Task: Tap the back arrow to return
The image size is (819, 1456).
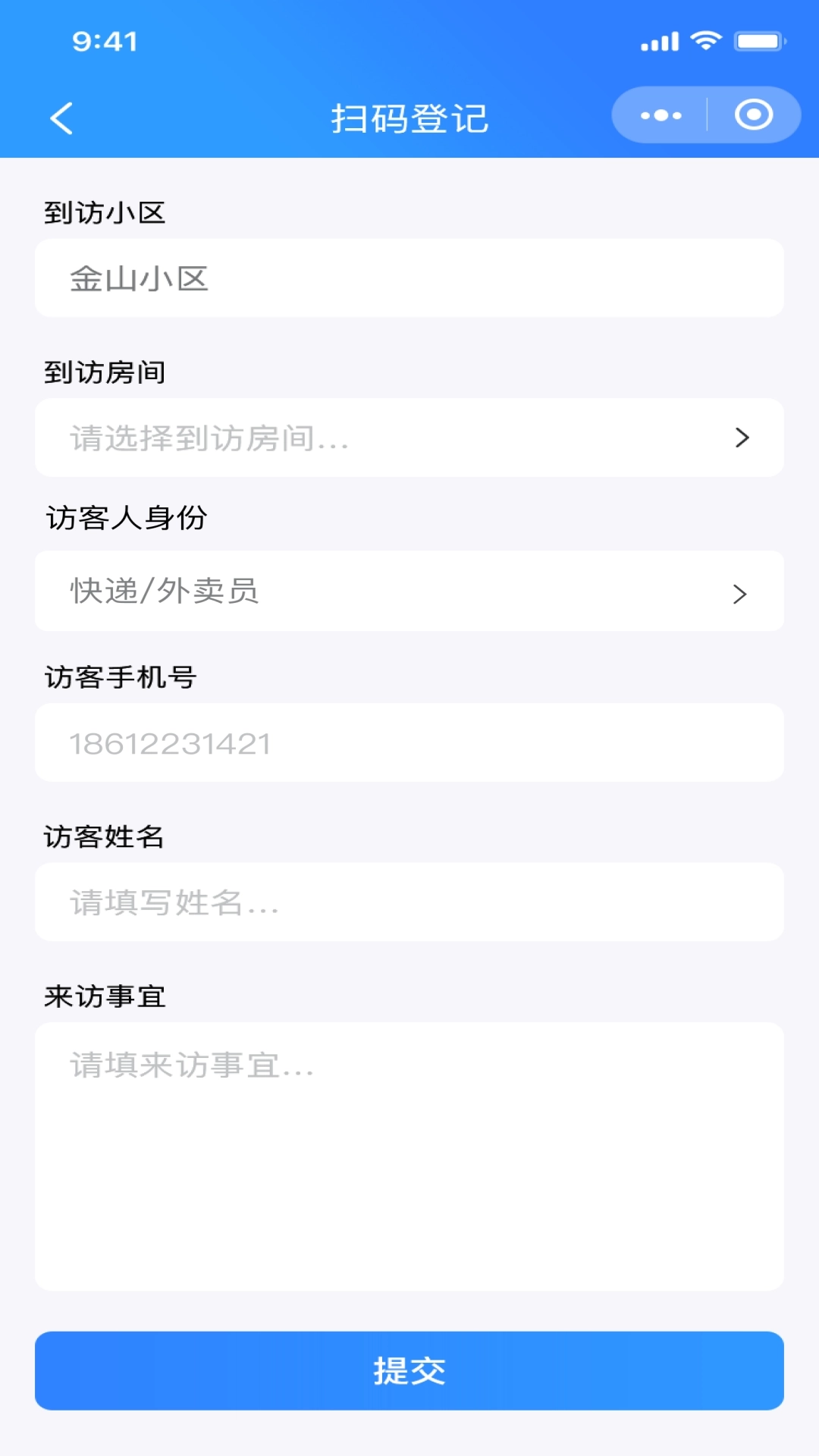Action: pyautogui.click(x=61, y=118)
